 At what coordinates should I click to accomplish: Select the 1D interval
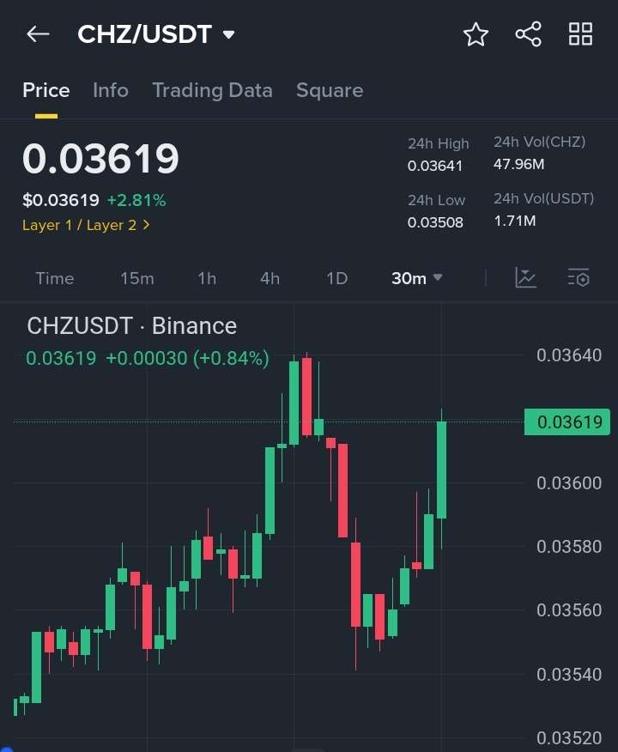[337, 278]
